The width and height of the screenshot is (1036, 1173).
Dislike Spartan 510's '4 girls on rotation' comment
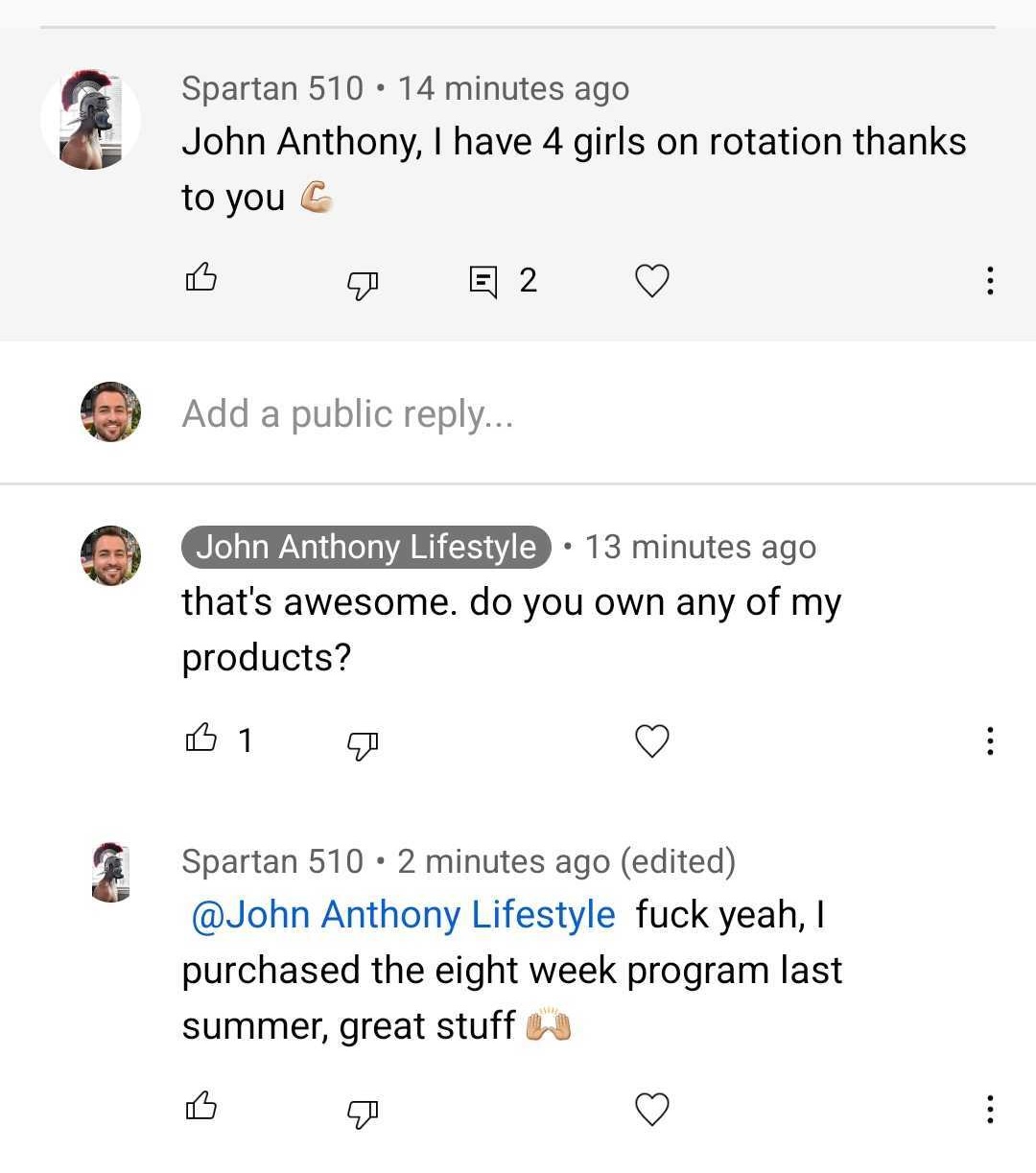(362, 283)
